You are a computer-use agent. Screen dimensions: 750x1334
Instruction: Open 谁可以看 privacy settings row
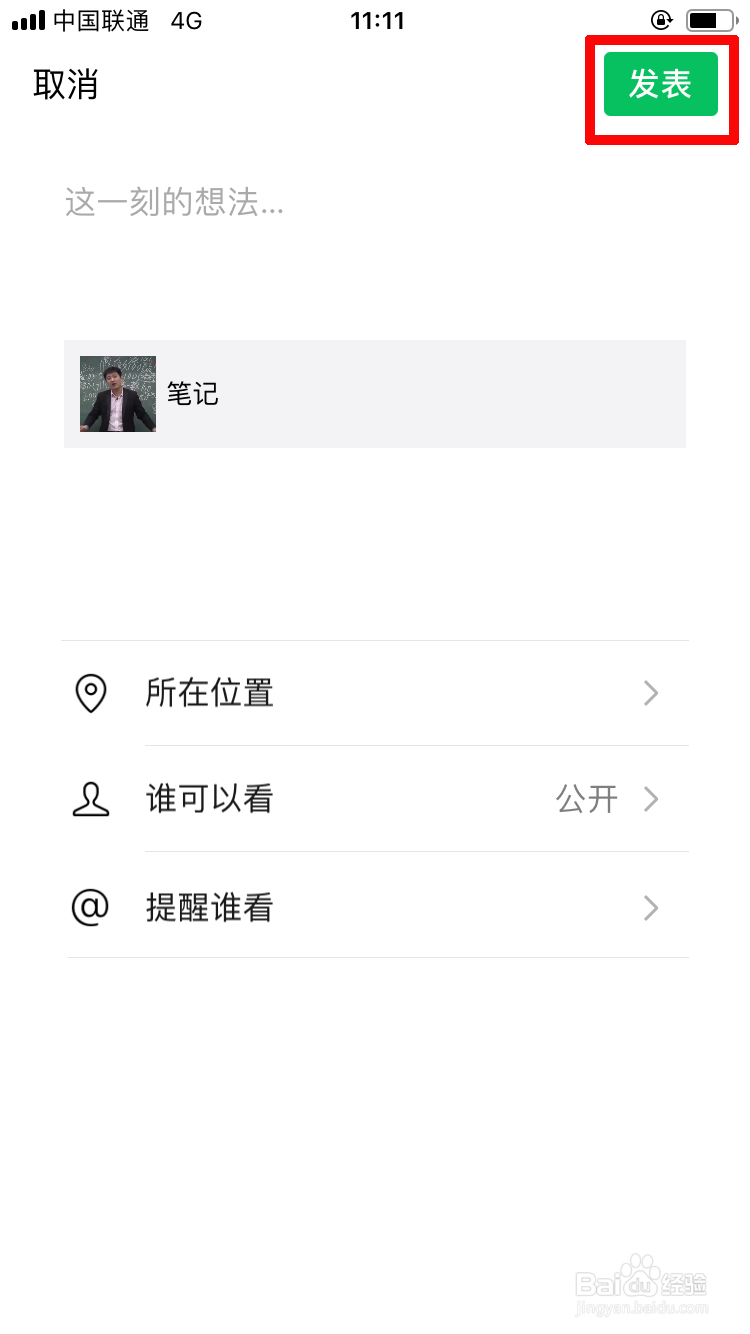tap(375, 799)
